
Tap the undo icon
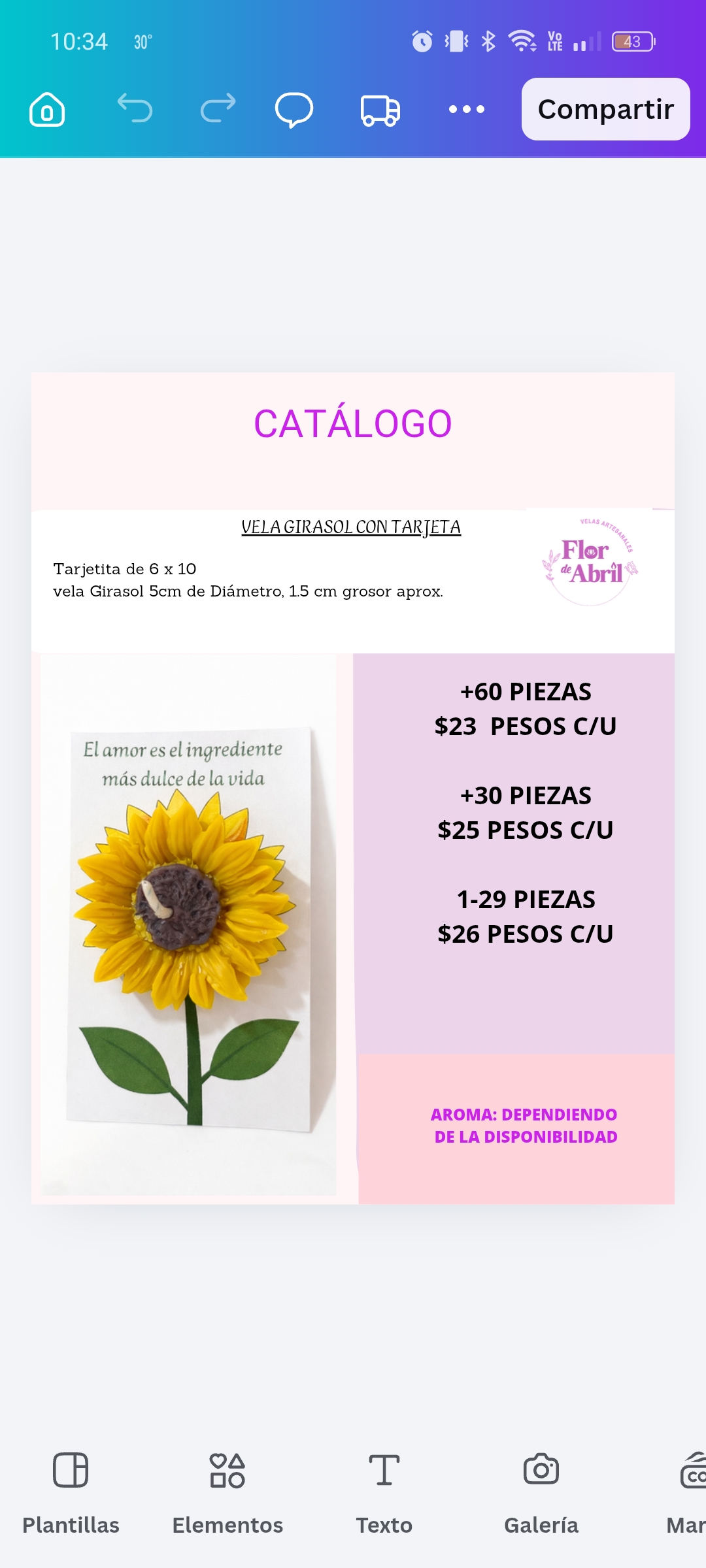(136, 109)
